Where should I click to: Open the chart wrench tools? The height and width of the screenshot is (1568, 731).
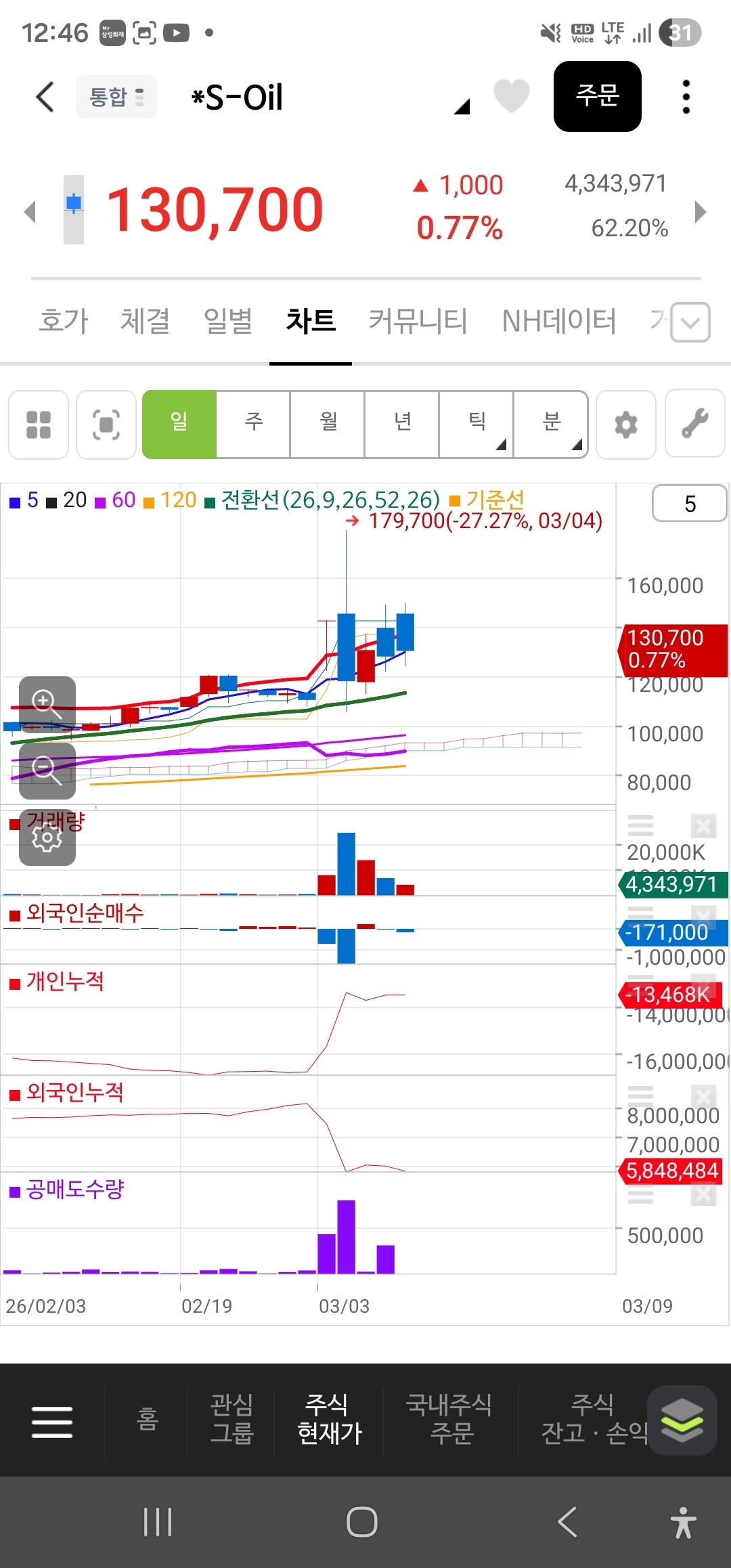[x=695, y=424]
